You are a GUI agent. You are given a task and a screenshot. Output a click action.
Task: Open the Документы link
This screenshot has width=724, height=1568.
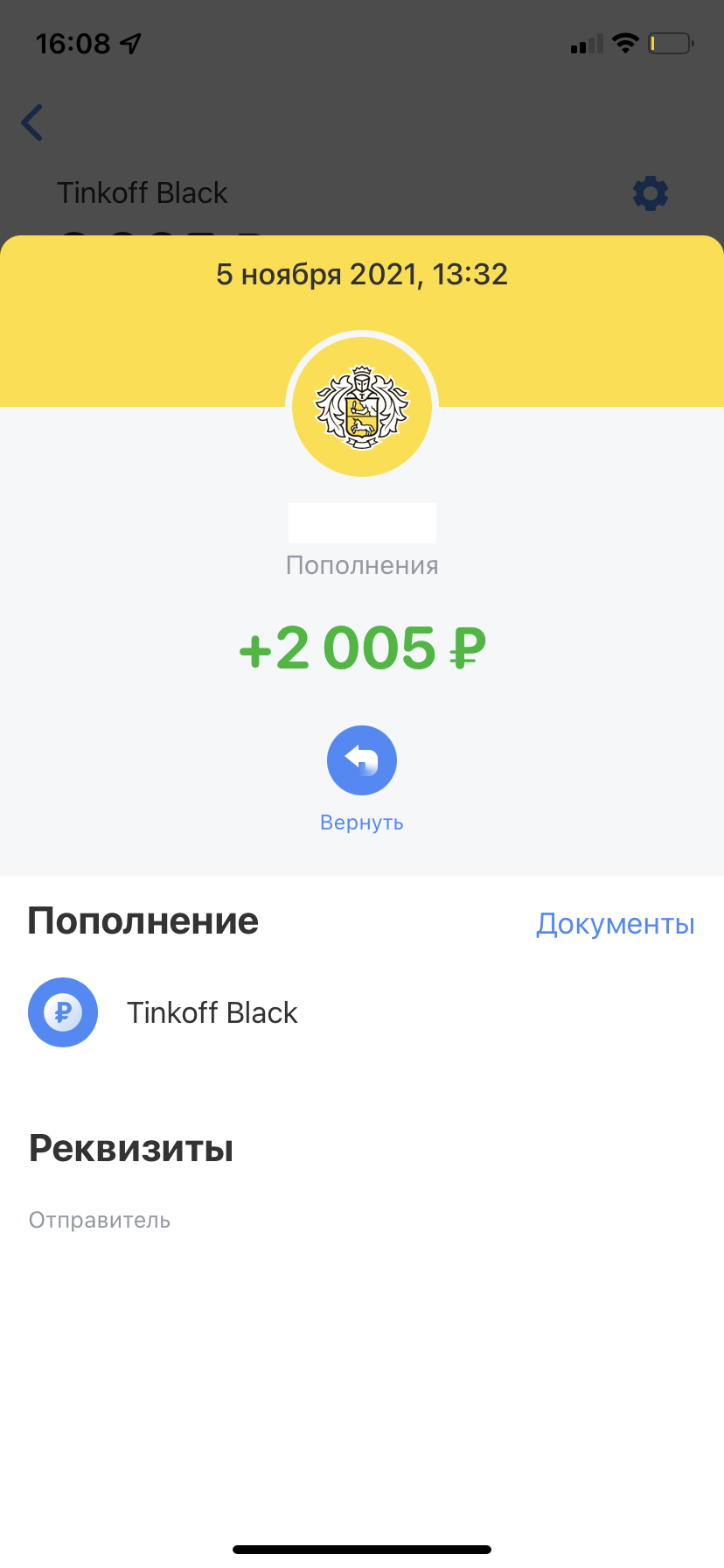(615, 923)
